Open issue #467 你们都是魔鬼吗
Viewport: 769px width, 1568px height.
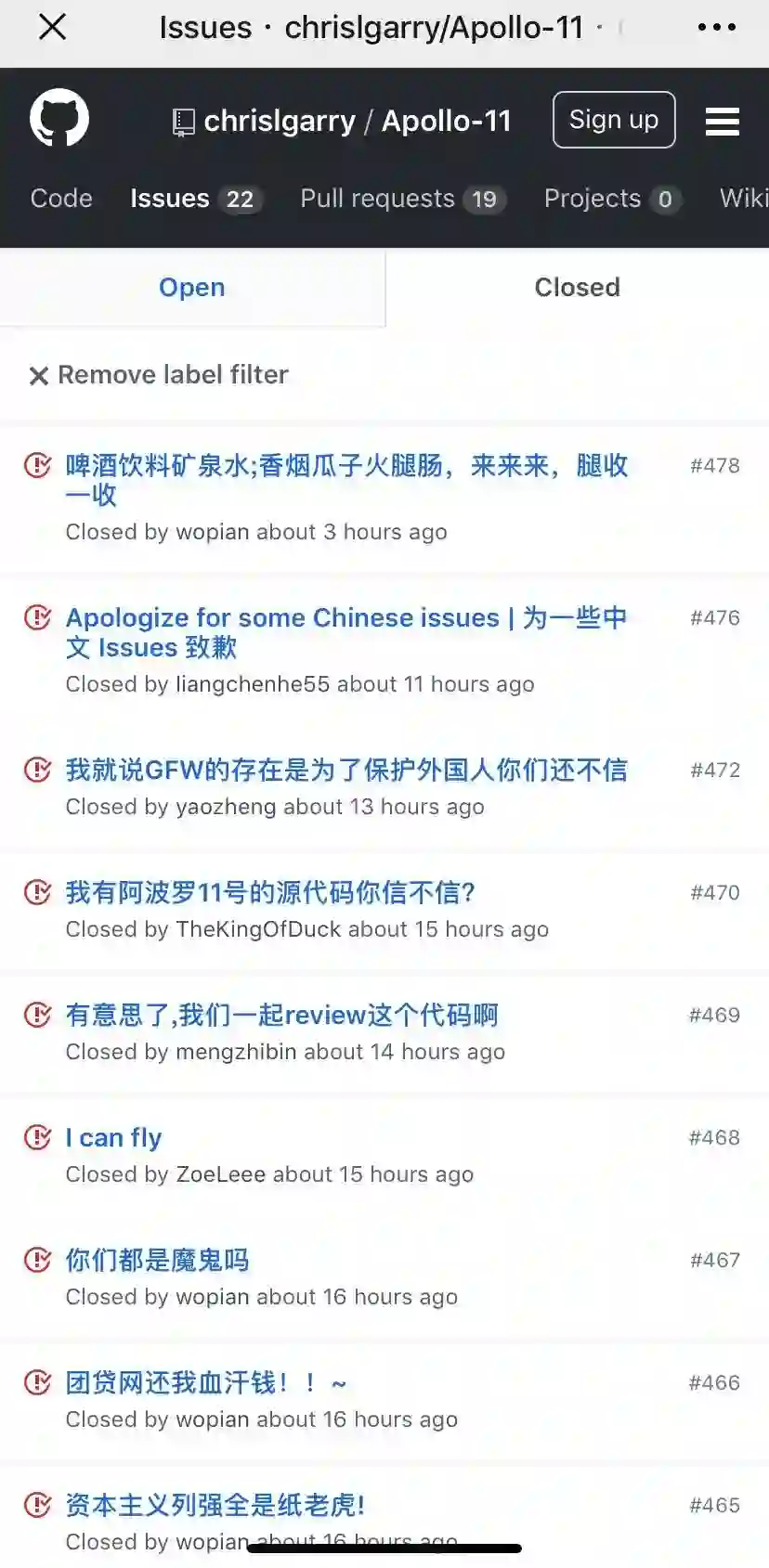click(x=157, y=1261)
